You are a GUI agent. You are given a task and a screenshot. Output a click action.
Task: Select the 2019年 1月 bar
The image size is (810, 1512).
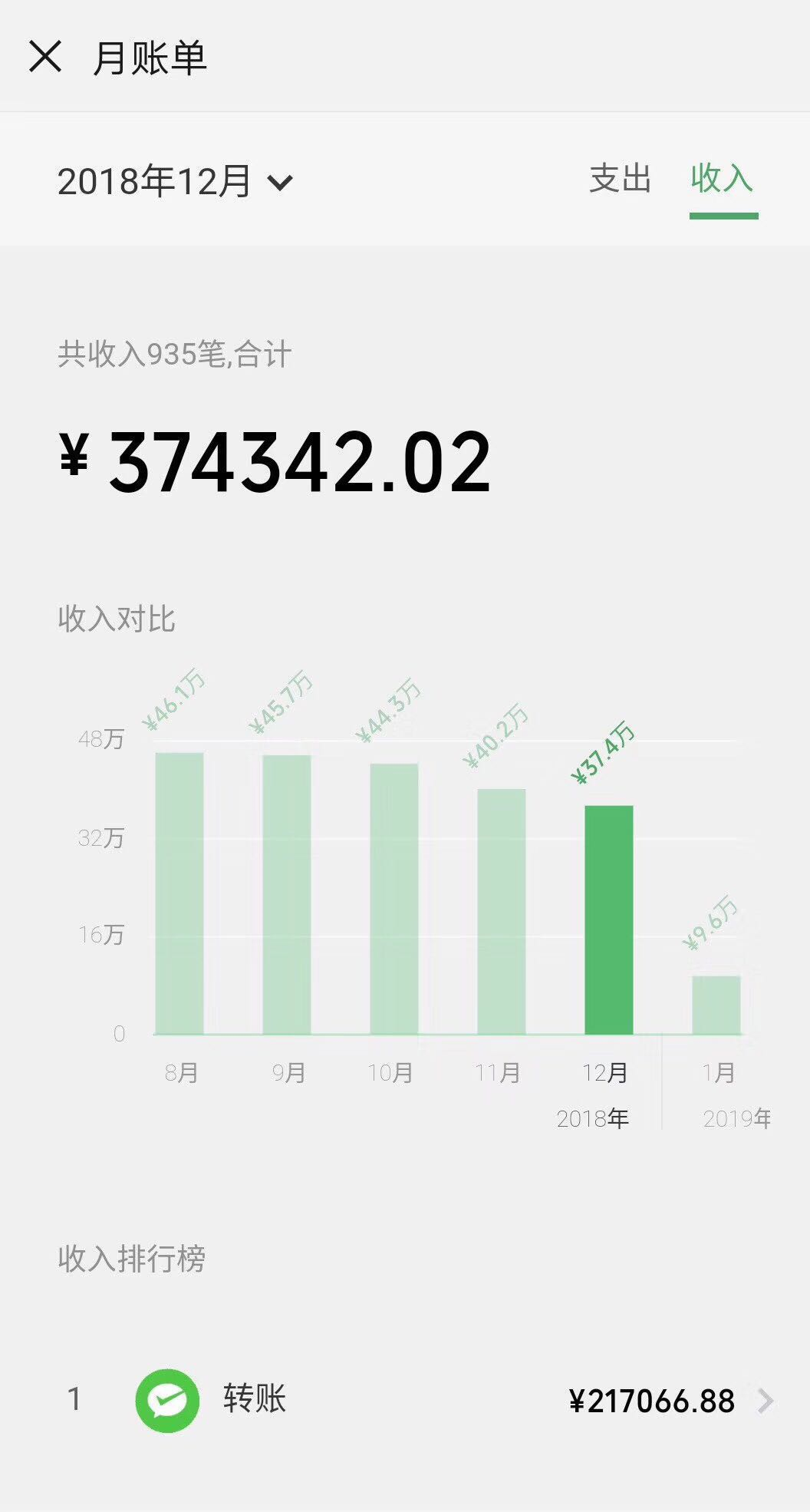[716, 1005]
